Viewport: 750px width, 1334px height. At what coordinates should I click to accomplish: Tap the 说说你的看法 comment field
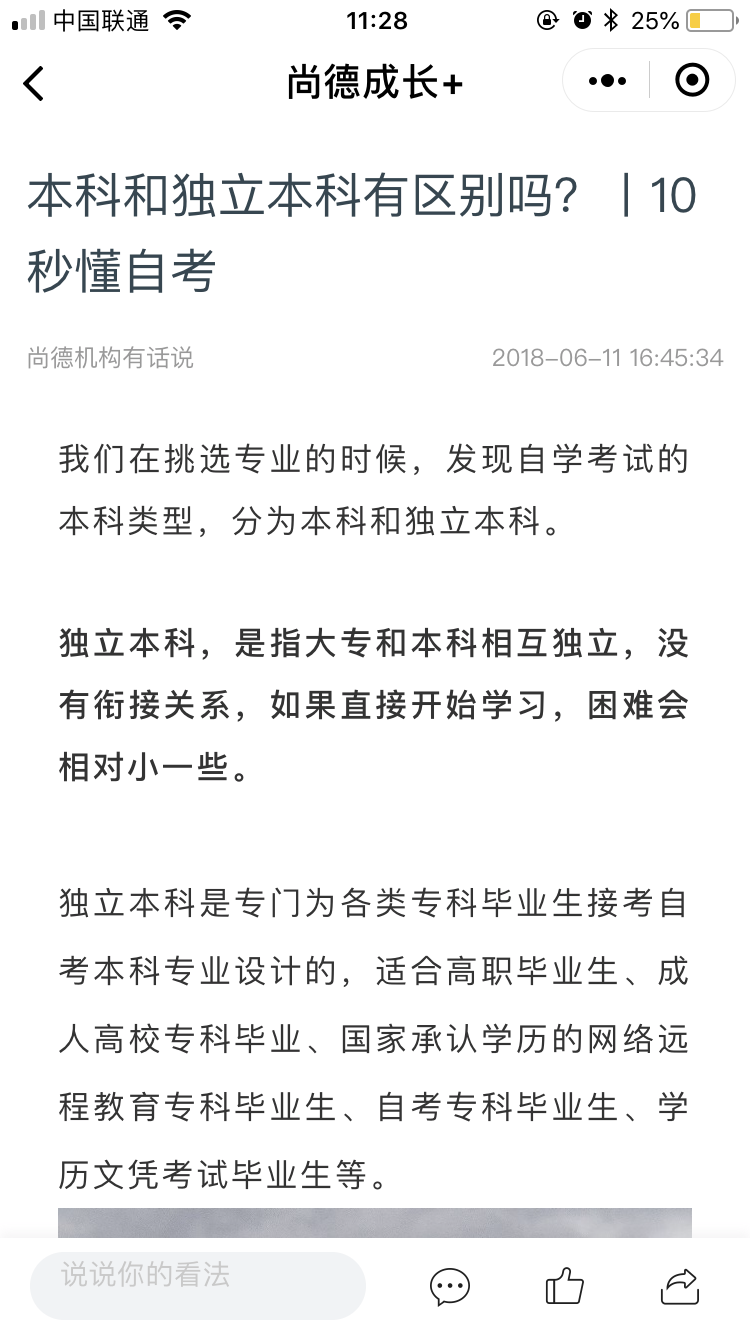click(198, 1285)
